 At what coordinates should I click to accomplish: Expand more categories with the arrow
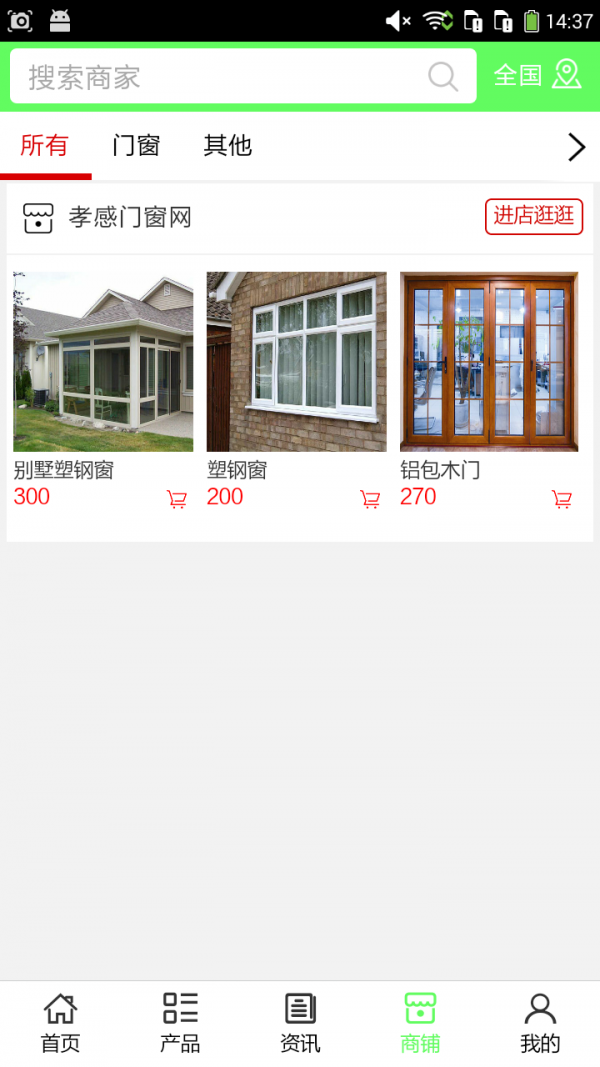576,147
